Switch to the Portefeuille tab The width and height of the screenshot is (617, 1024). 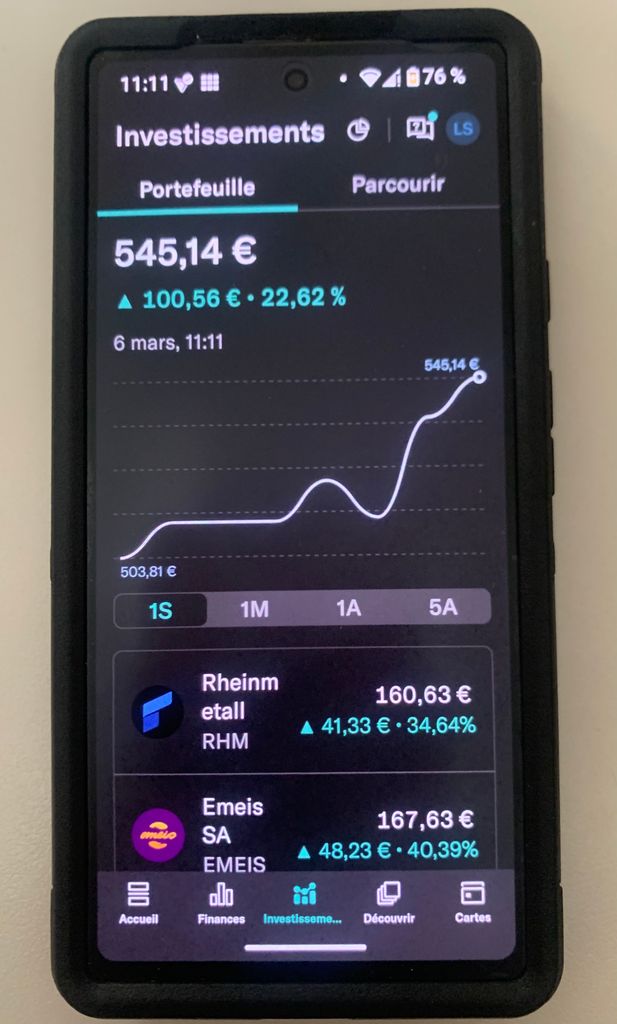pos(197,188)
